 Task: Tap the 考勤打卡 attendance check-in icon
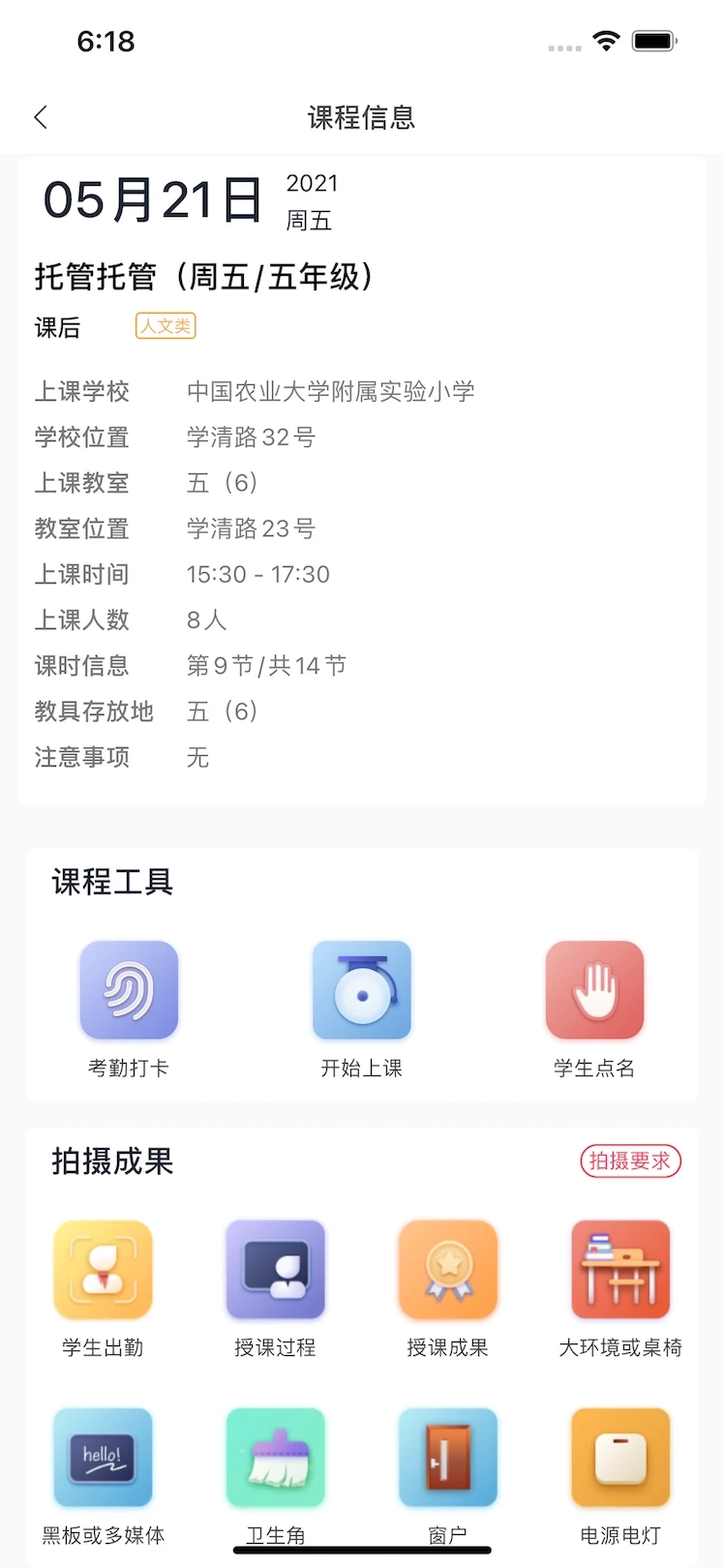[x=130, y=990]
